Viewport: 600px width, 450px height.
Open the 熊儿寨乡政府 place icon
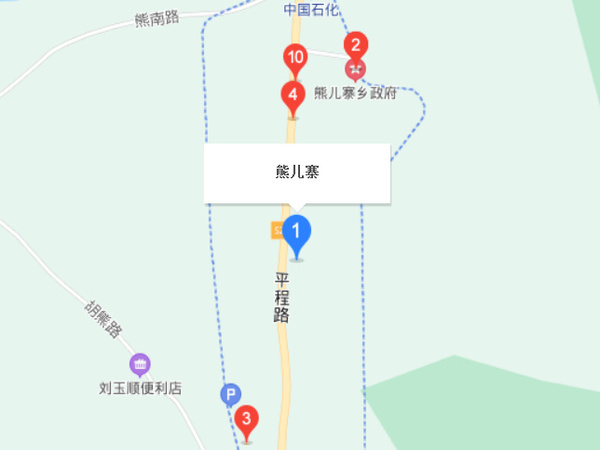point(356,69)
